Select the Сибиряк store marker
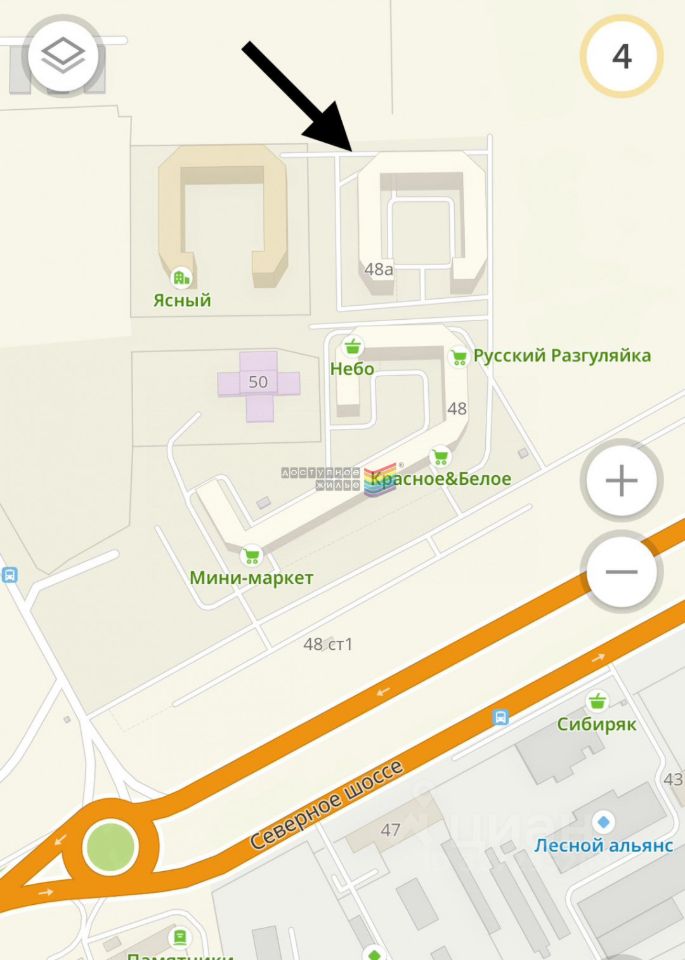Image resolution: width=685 pixels, height=960 pixels. pos(598,701)
